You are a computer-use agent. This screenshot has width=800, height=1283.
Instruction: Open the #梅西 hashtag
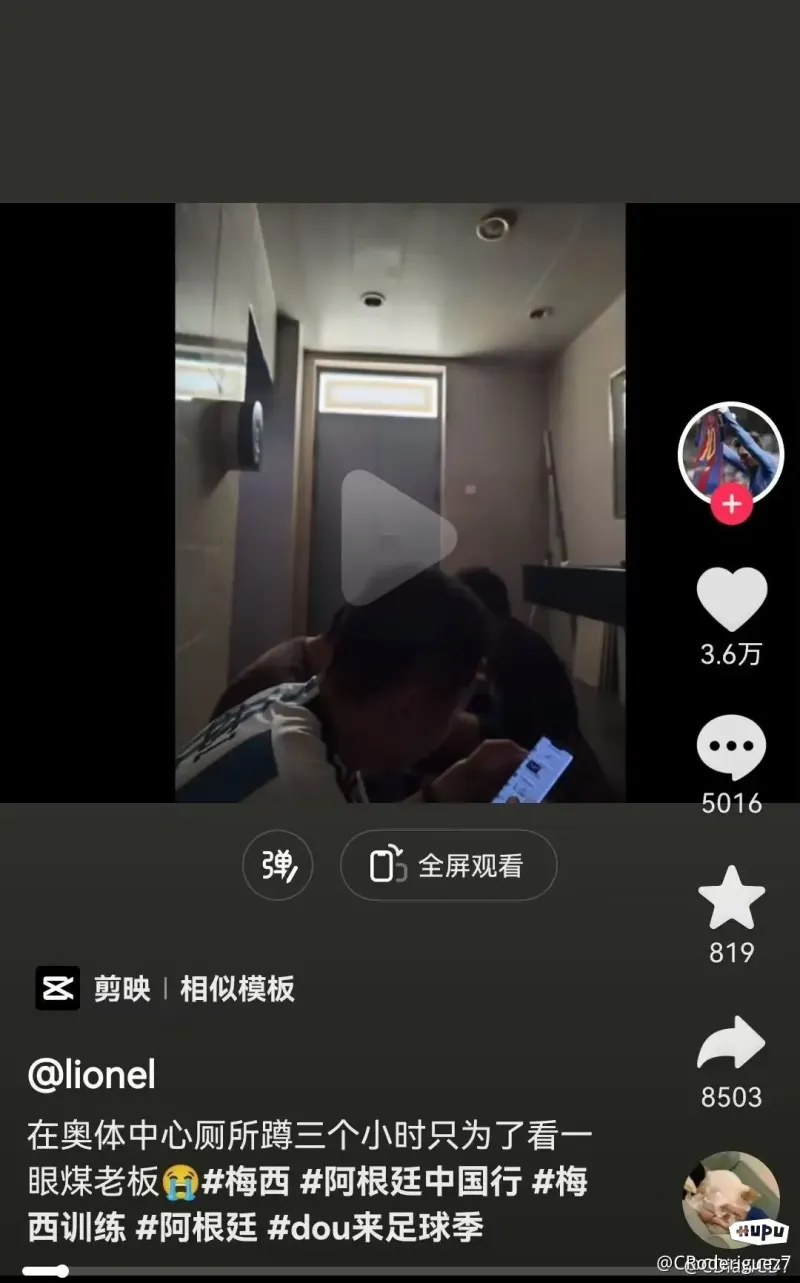pos(246,1182)
